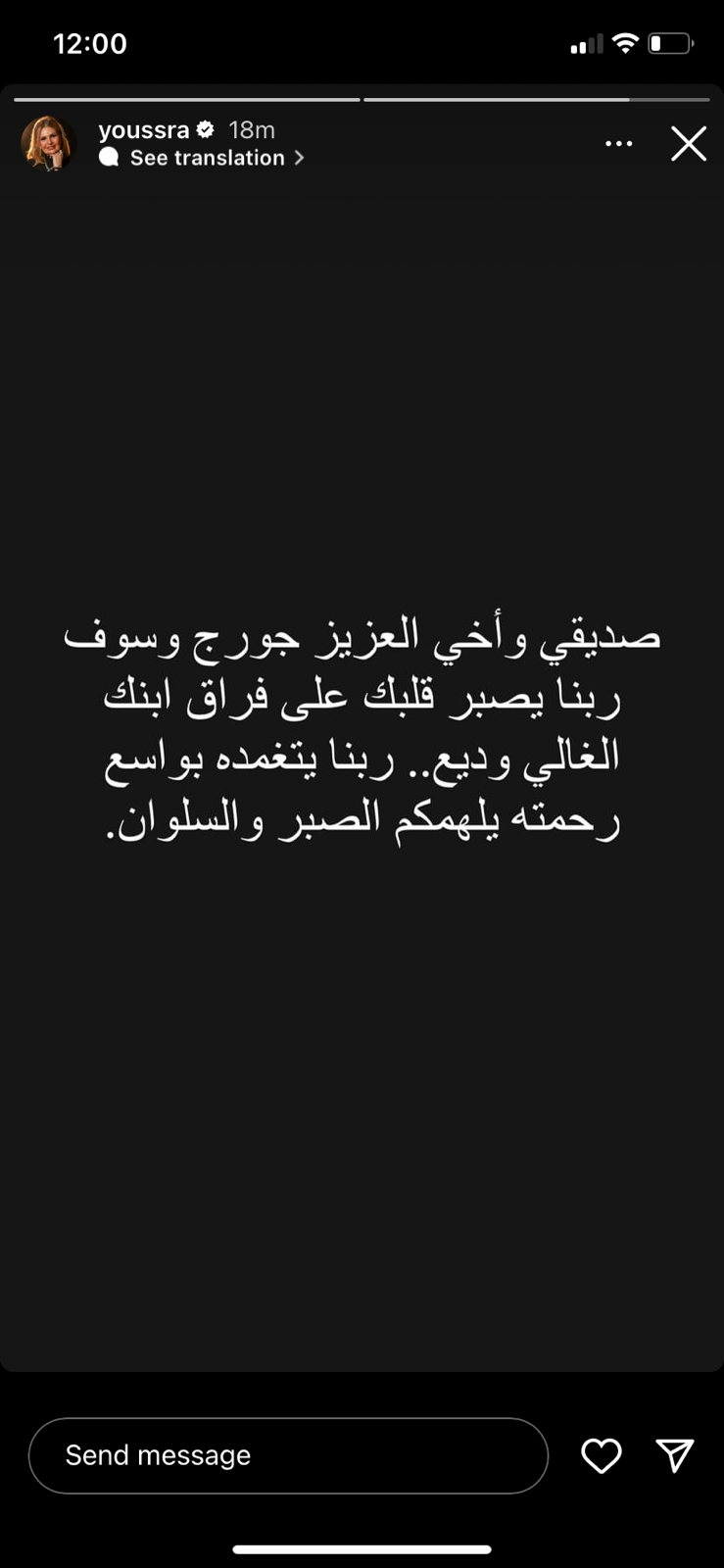Like this story with the heart
Viewport: 724px width, 1568px height.
(x=601, y=1455)
